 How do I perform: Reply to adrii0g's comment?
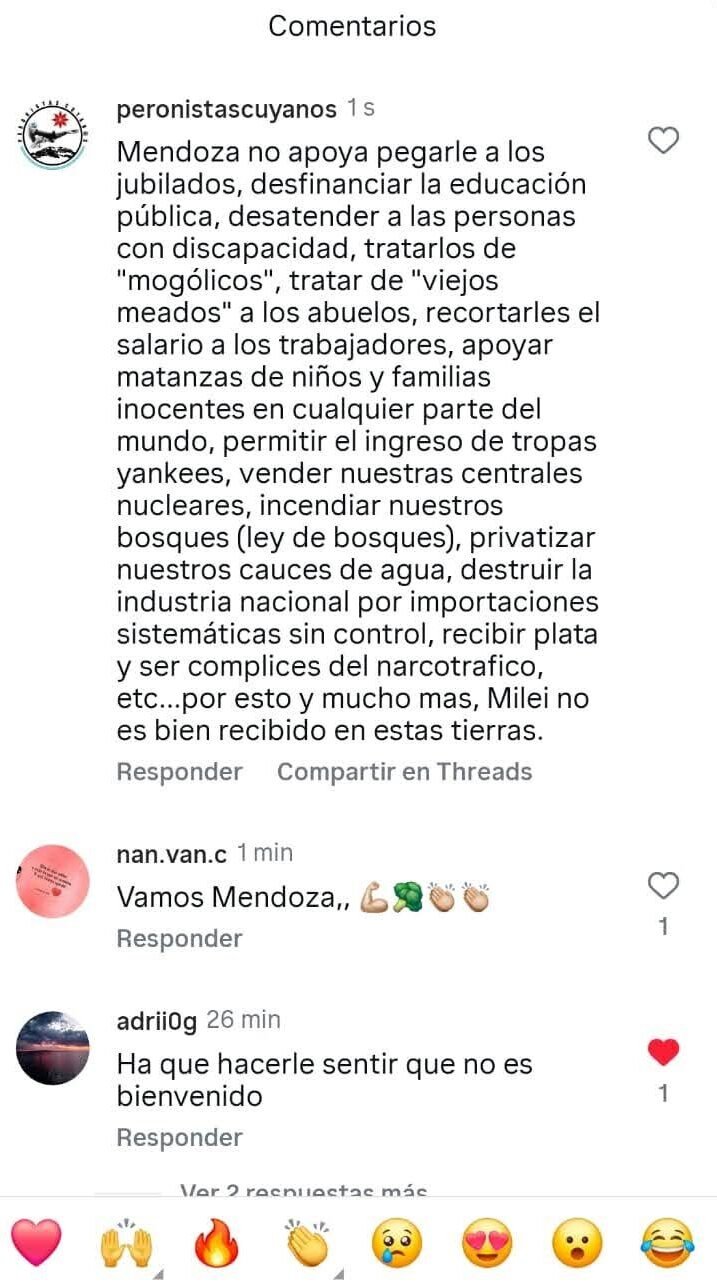coord(179,1138)
